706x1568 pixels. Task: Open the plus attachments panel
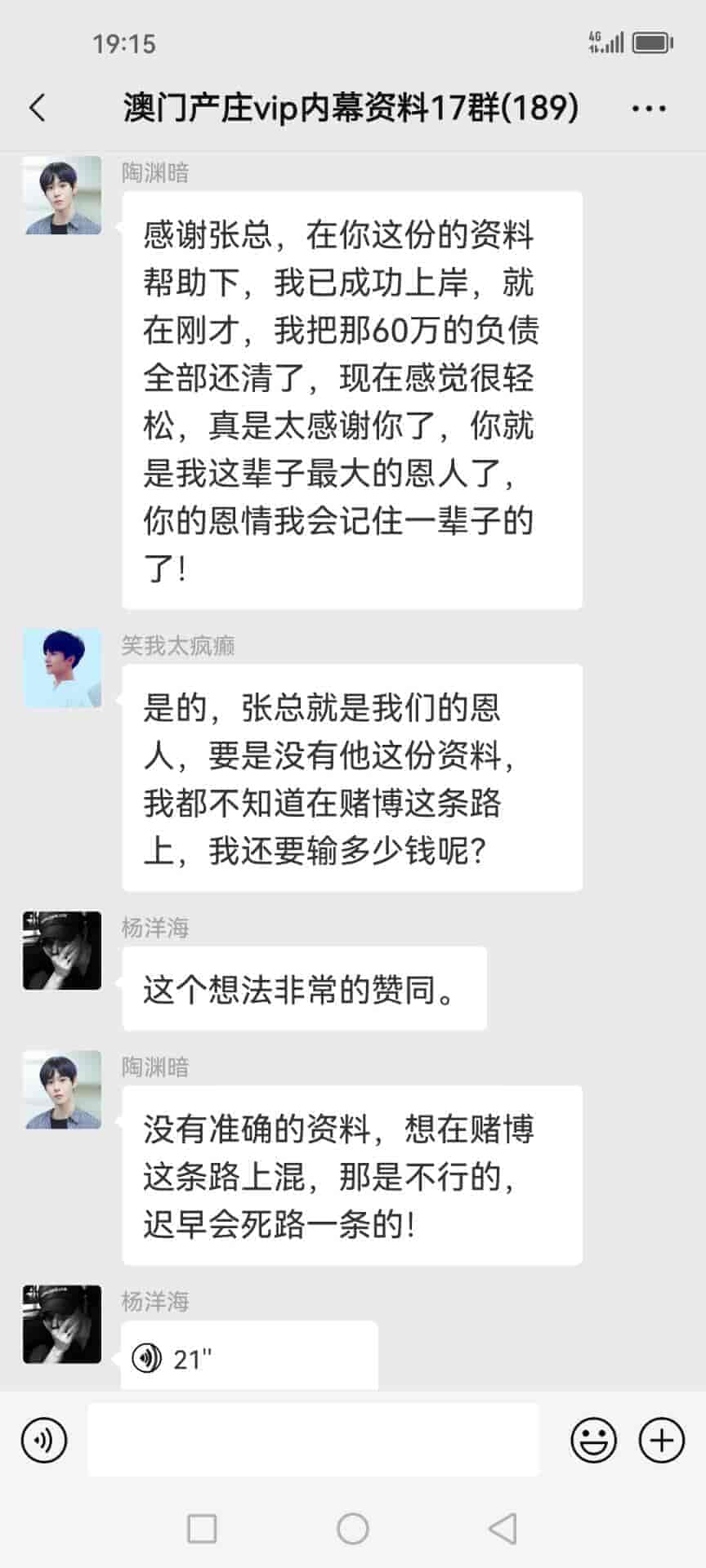661,1440
